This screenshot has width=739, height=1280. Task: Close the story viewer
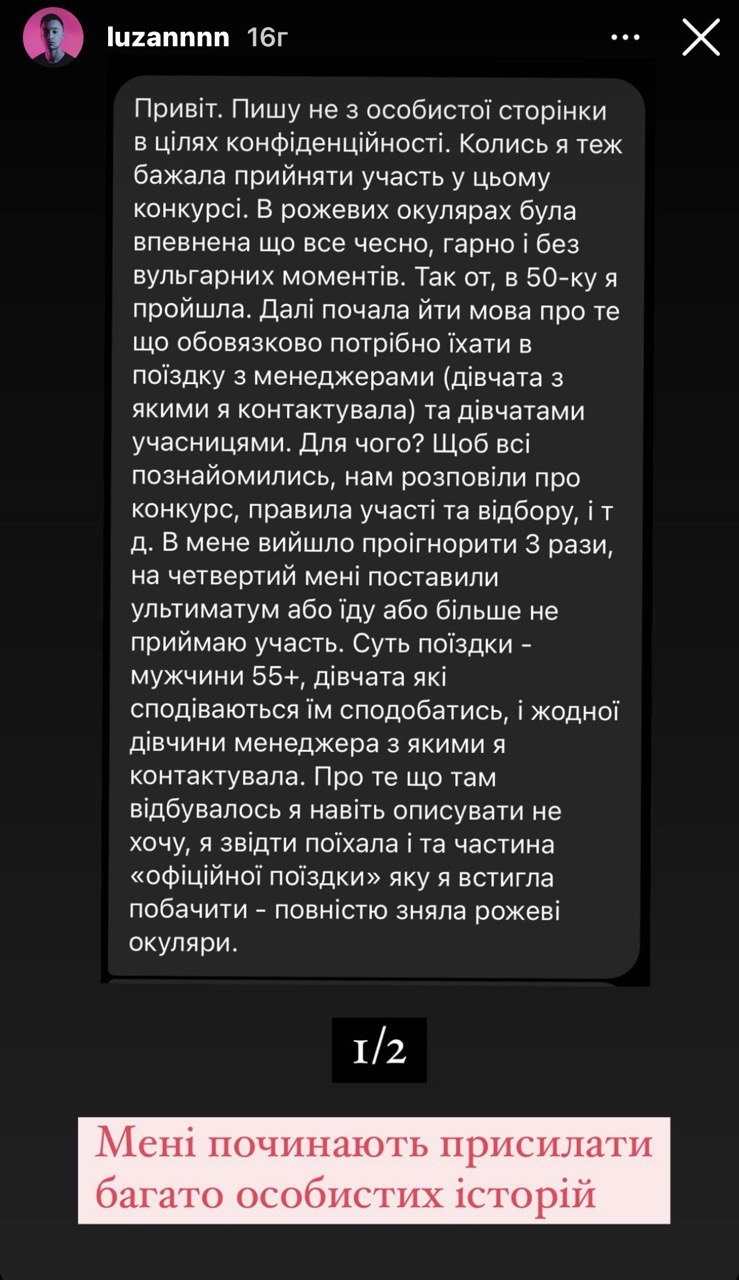pyautogui.click(x=700, y=38)
